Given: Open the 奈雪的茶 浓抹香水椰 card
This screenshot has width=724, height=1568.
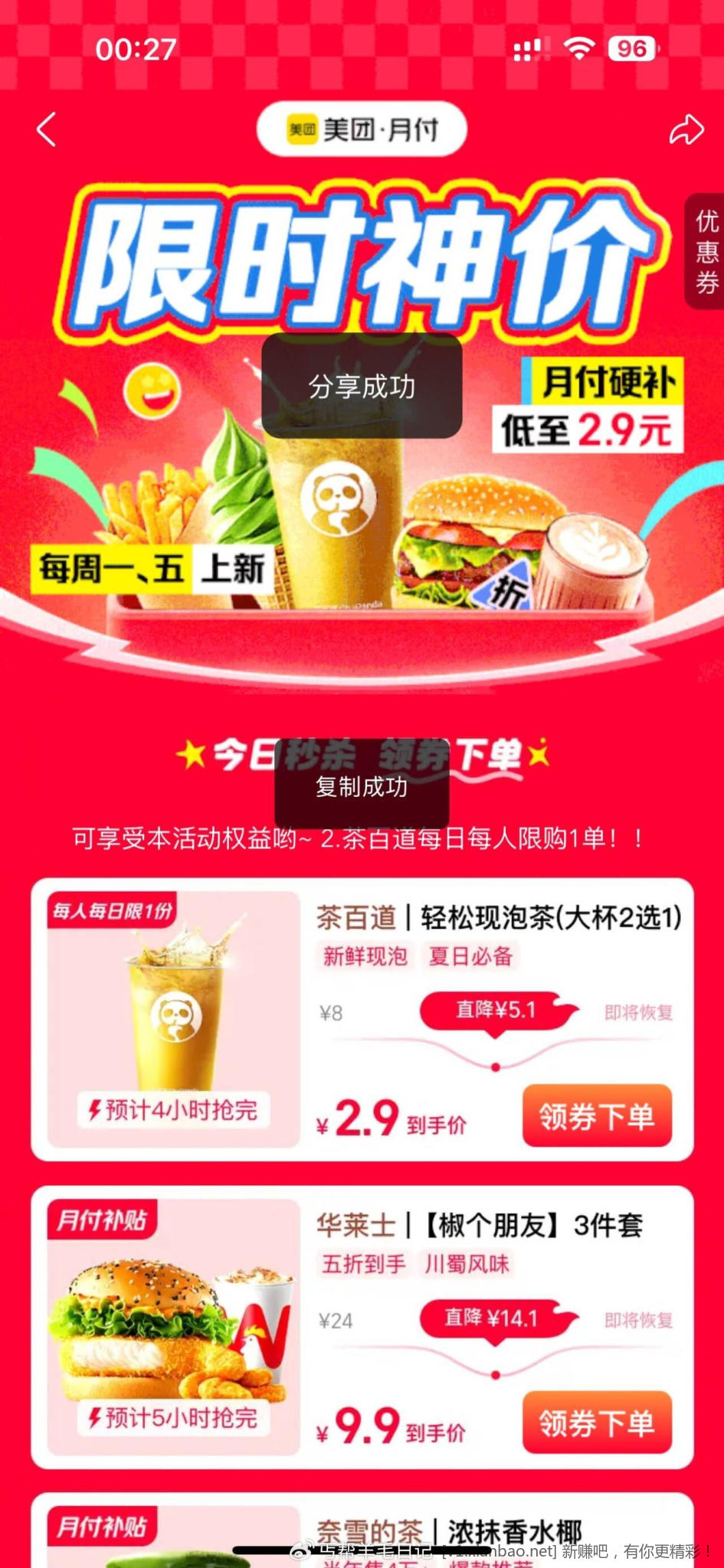Looking at the screenshot, I should pos(449,1531).
